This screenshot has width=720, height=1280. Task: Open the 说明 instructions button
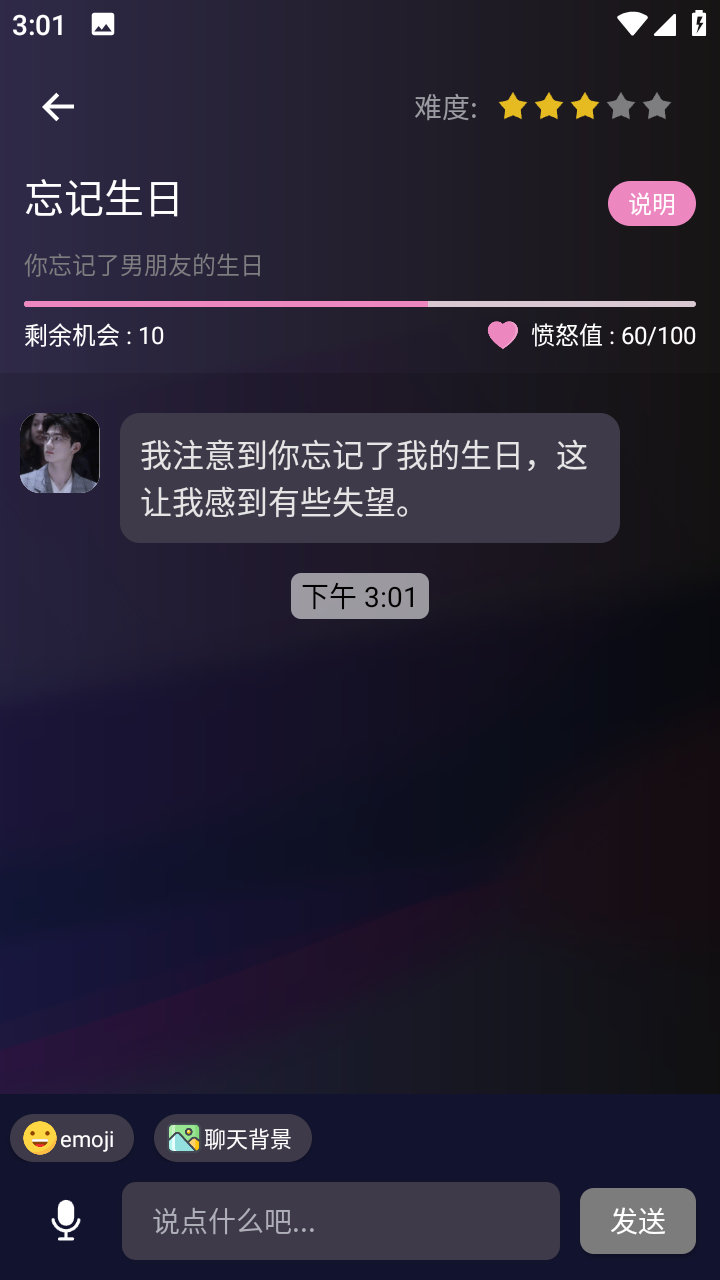[x=652, y=204]
